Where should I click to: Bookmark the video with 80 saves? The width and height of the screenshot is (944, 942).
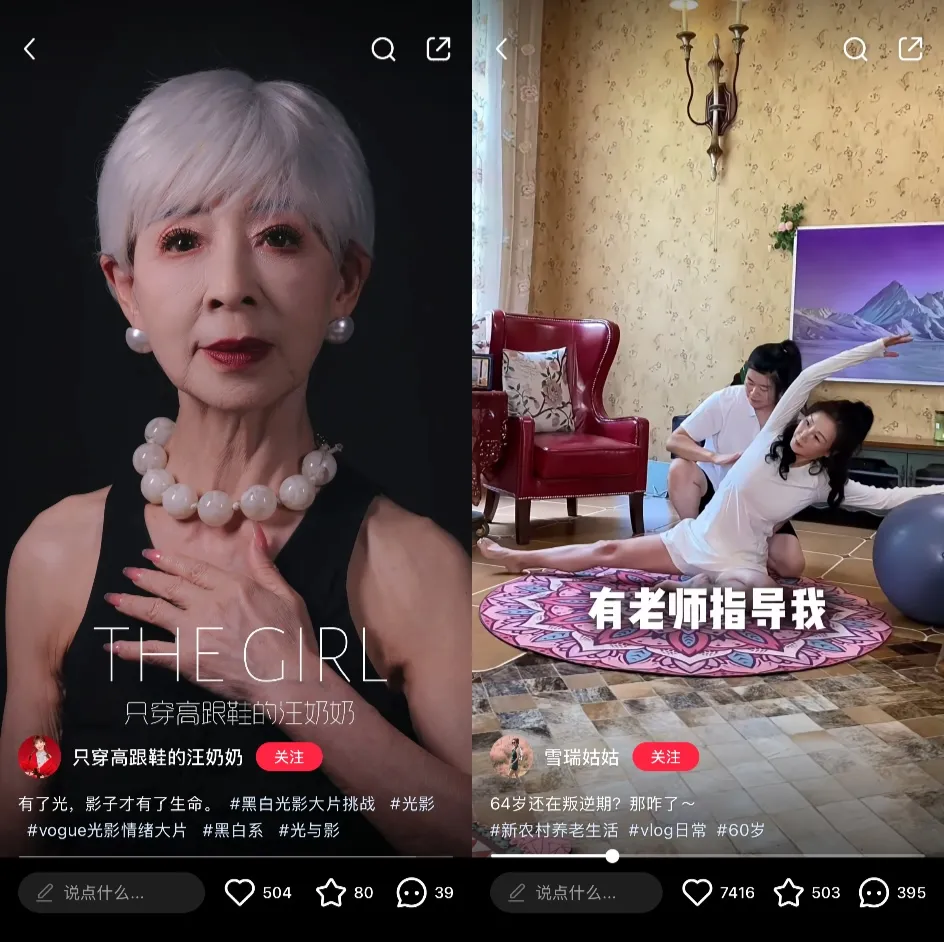coord(331,892)
